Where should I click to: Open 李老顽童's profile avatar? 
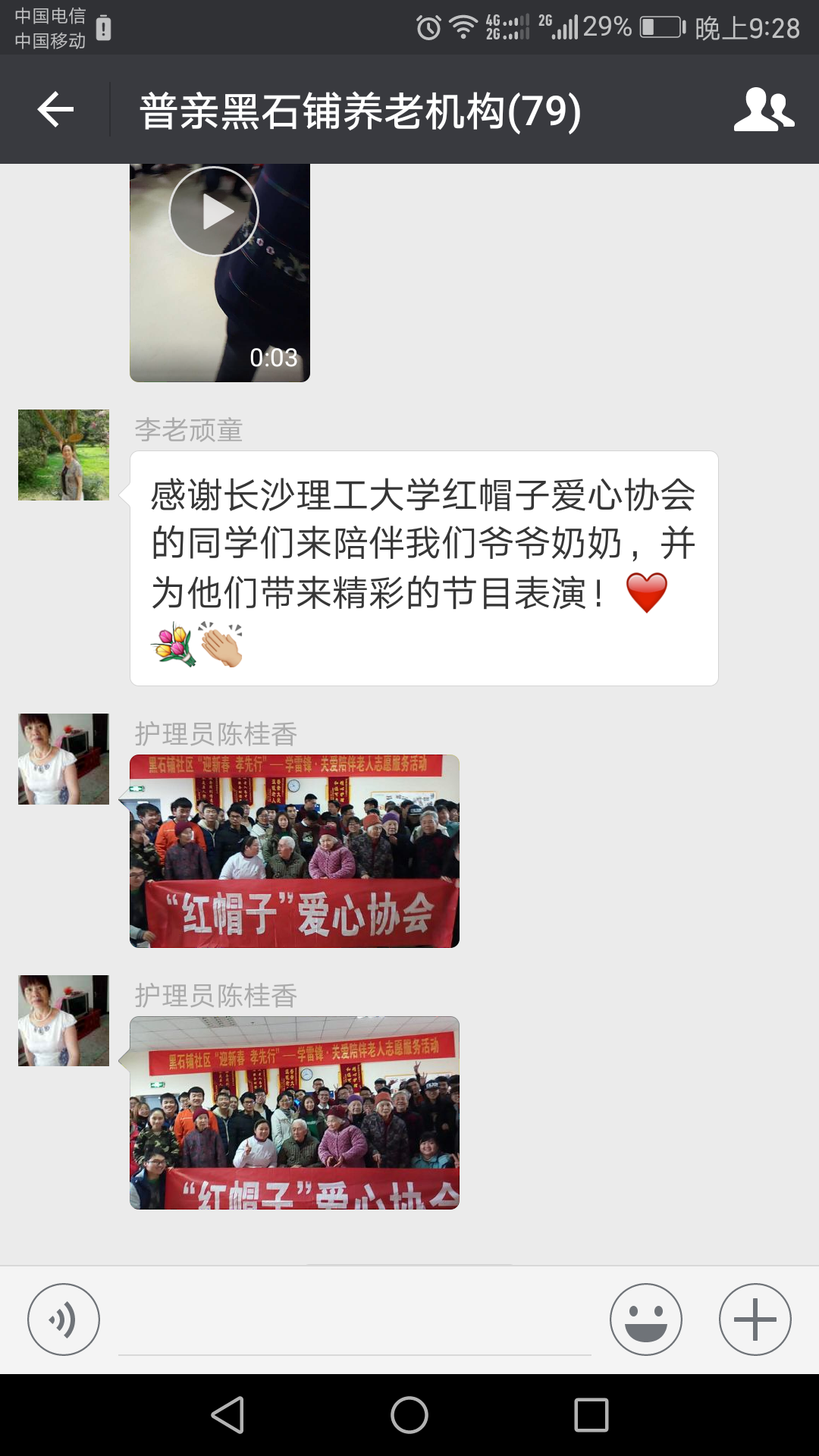click(x=64, y=455)
